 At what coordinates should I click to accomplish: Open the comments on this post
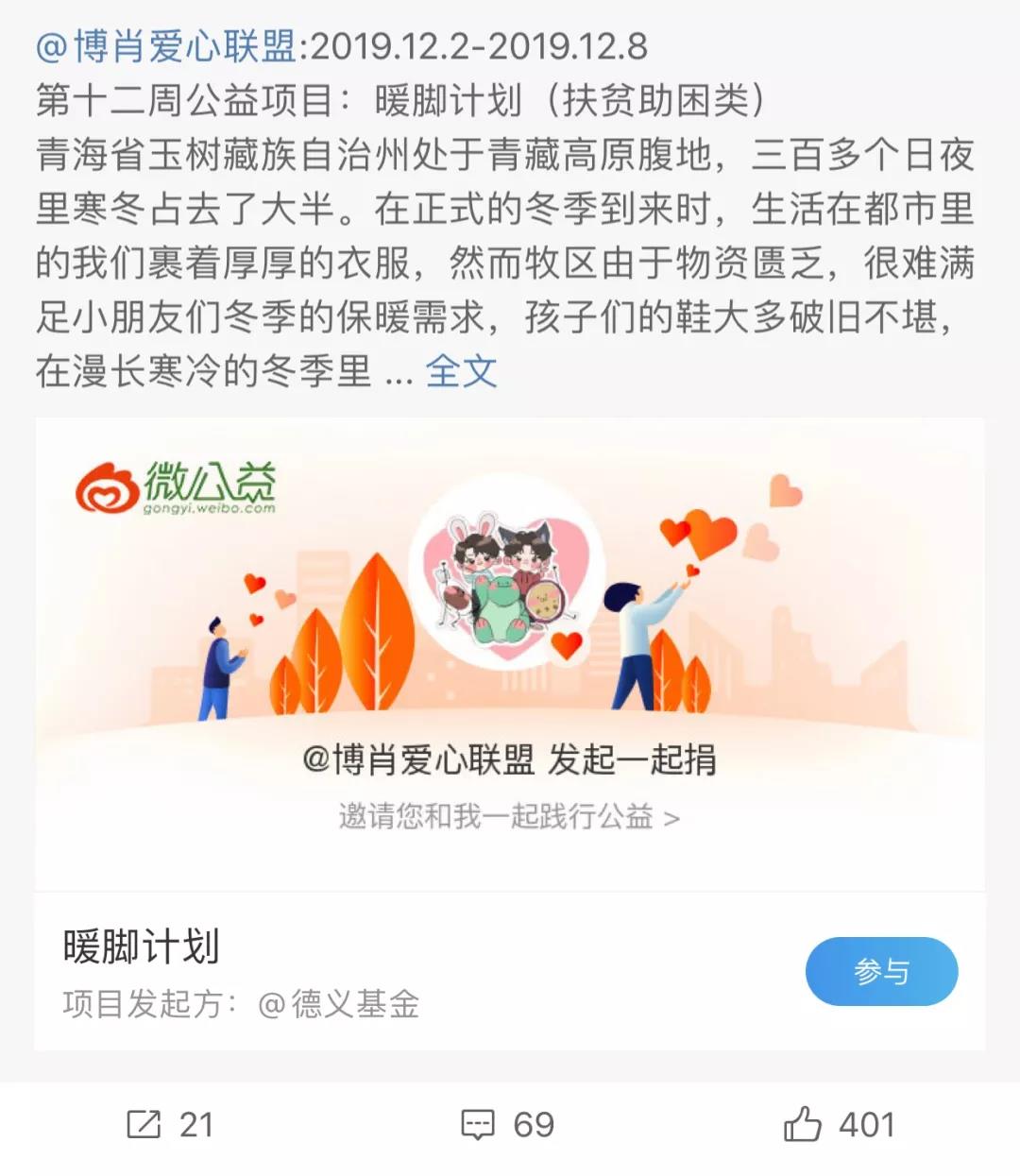[507, 1124]
